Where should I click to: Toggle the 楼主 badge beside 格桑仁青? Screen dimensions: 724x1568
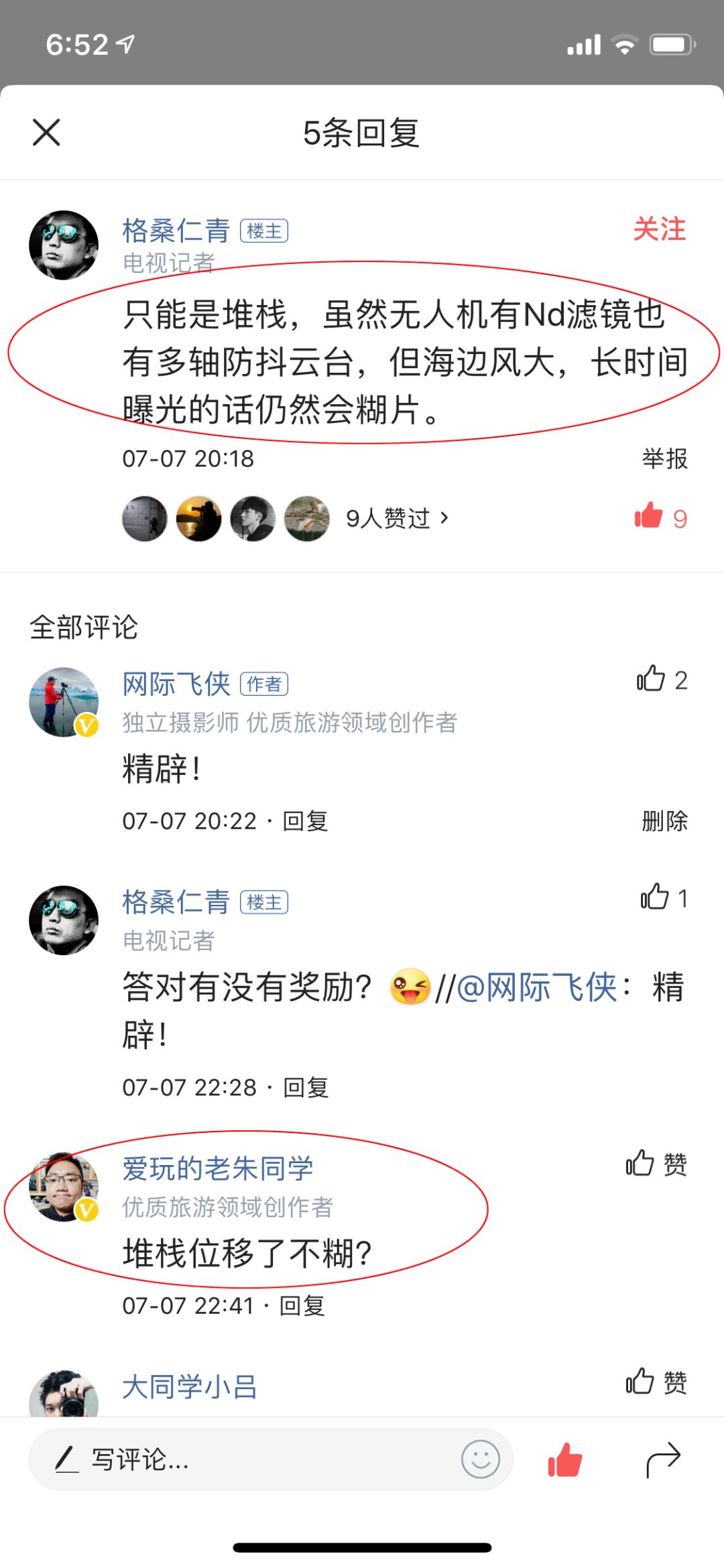(265, 231)
